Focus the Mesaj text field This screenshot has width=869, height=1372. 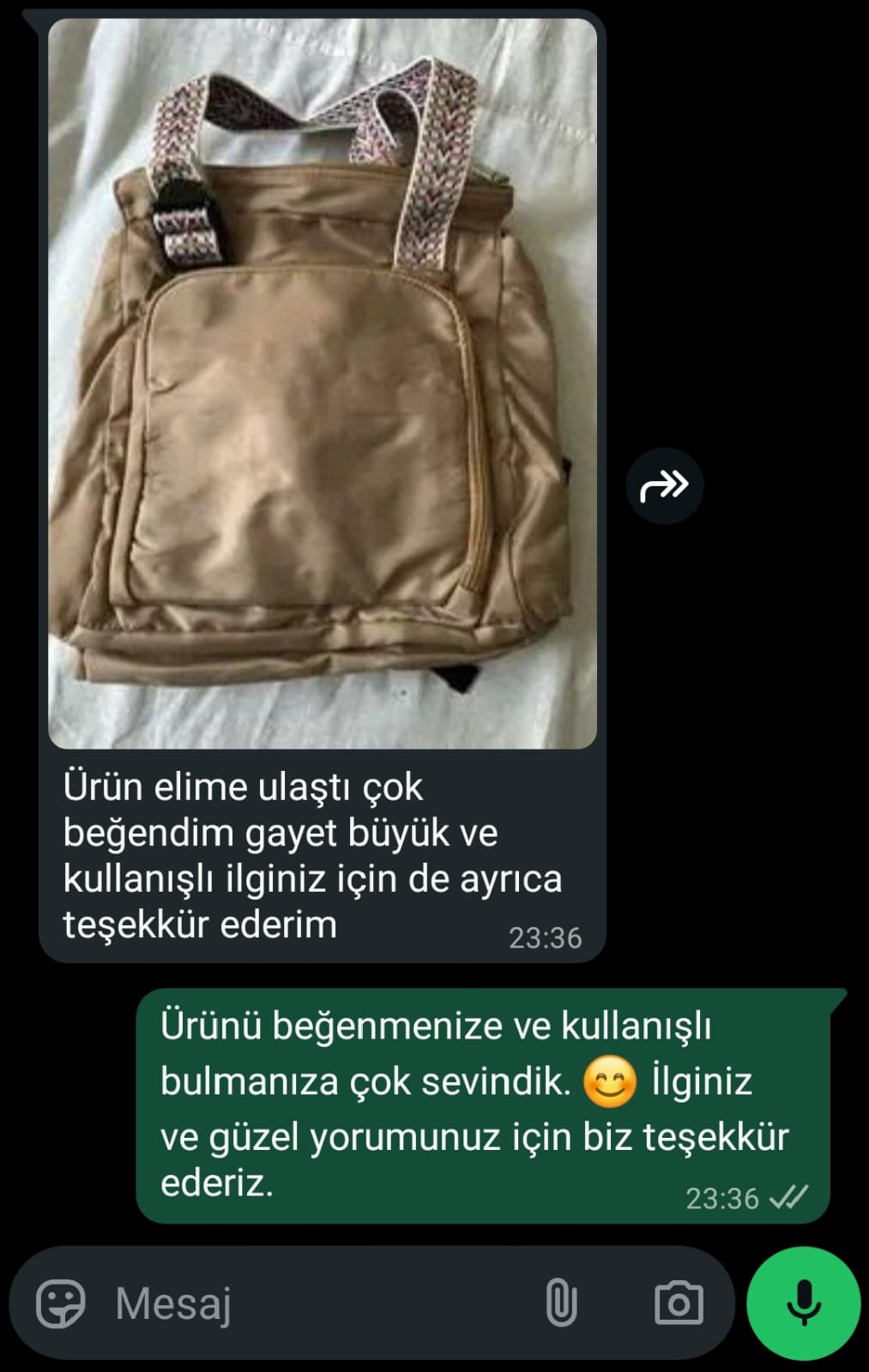pos(317,1303)
